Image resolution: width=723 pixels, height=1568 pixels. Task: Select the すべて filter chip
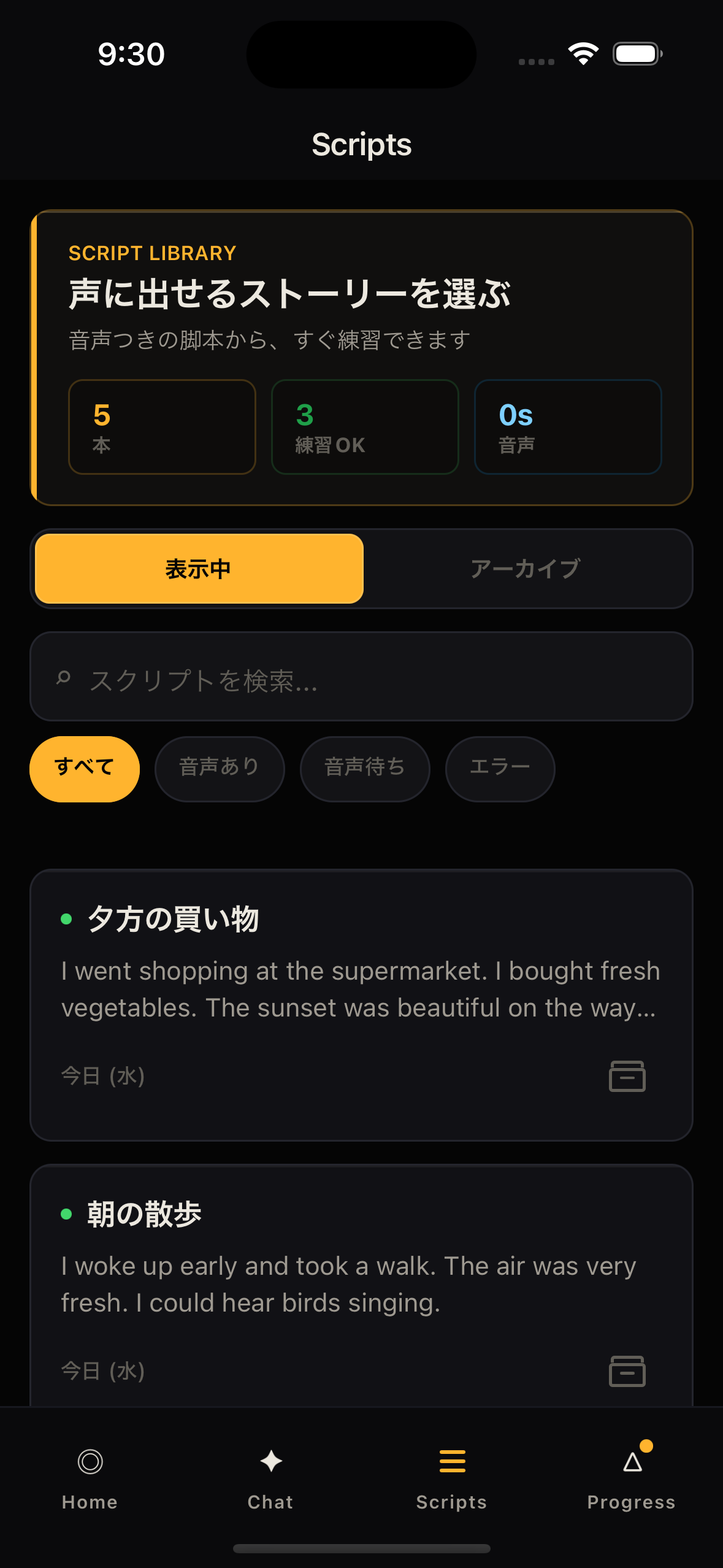[x=85, y=769]
